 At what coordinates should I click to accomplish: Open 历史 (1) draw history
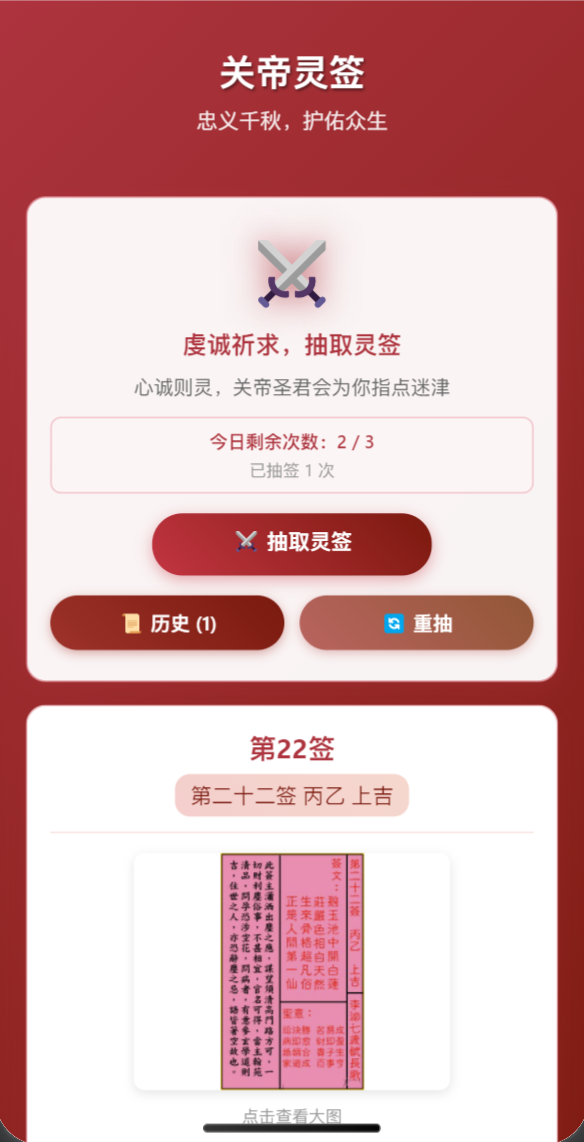click(167, 623)
